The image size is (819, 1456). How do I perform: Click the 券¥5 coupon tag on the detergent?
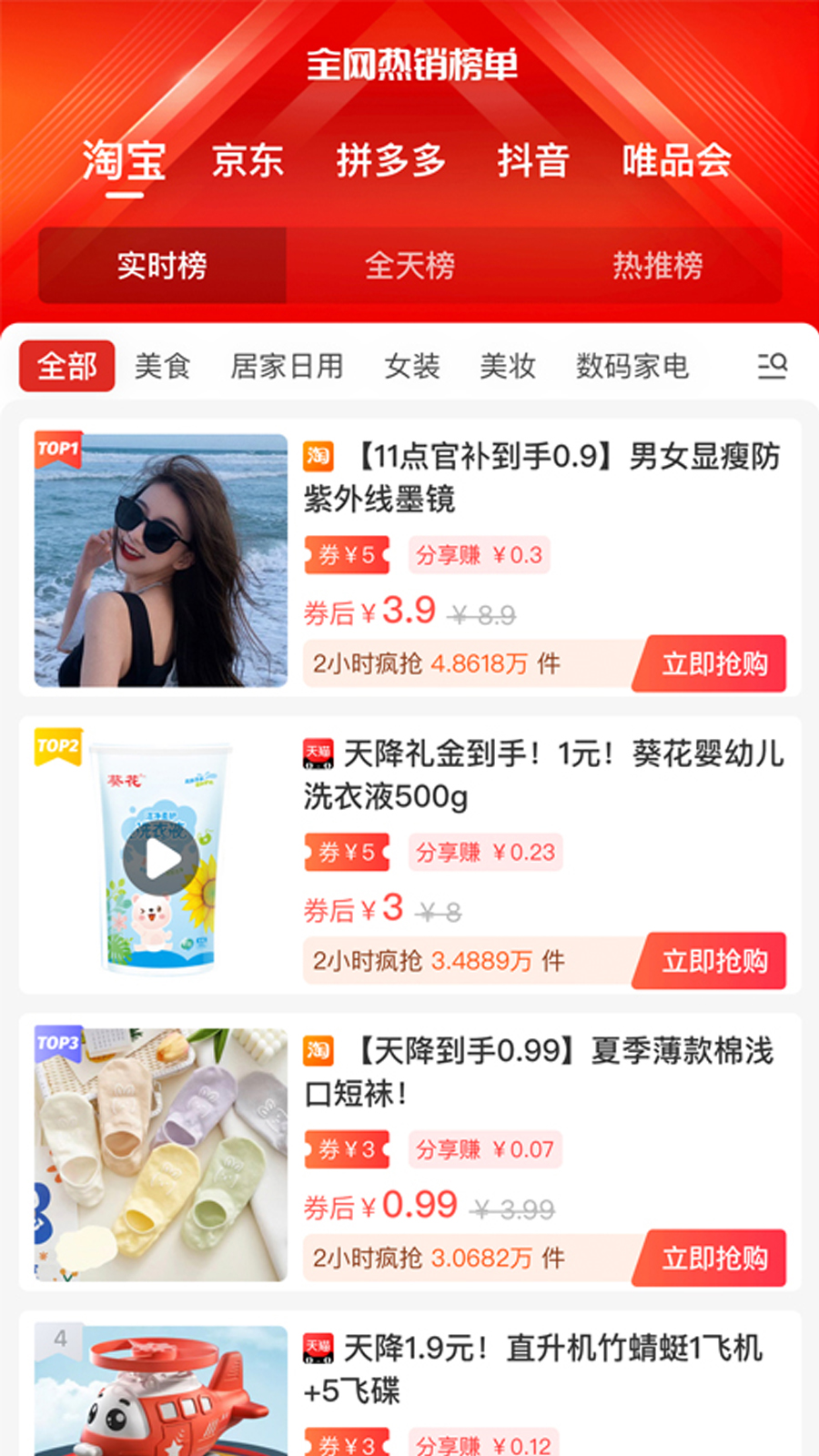346,852
